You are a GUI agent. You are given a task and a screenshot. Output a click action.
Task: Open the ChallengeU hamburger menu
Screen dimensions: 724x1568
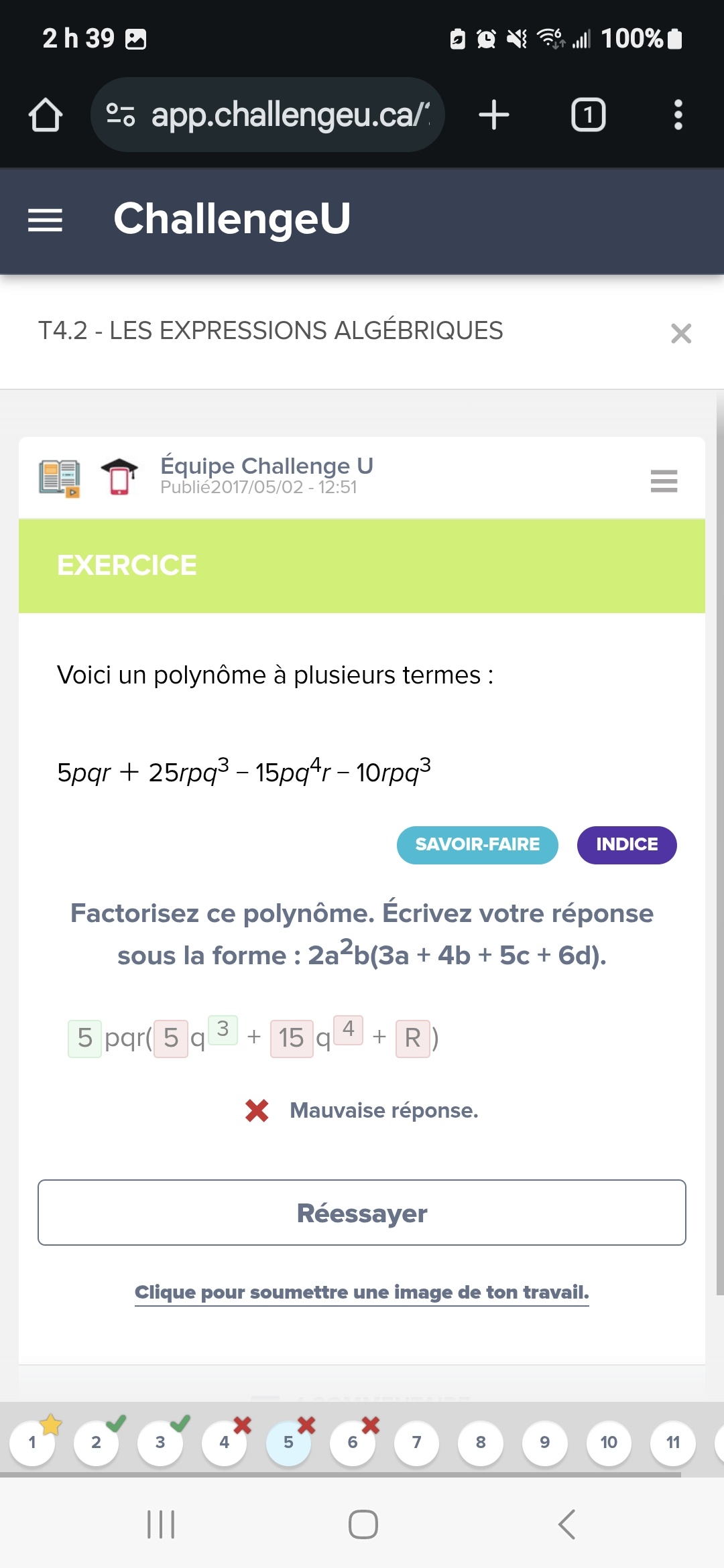point(45,220)
